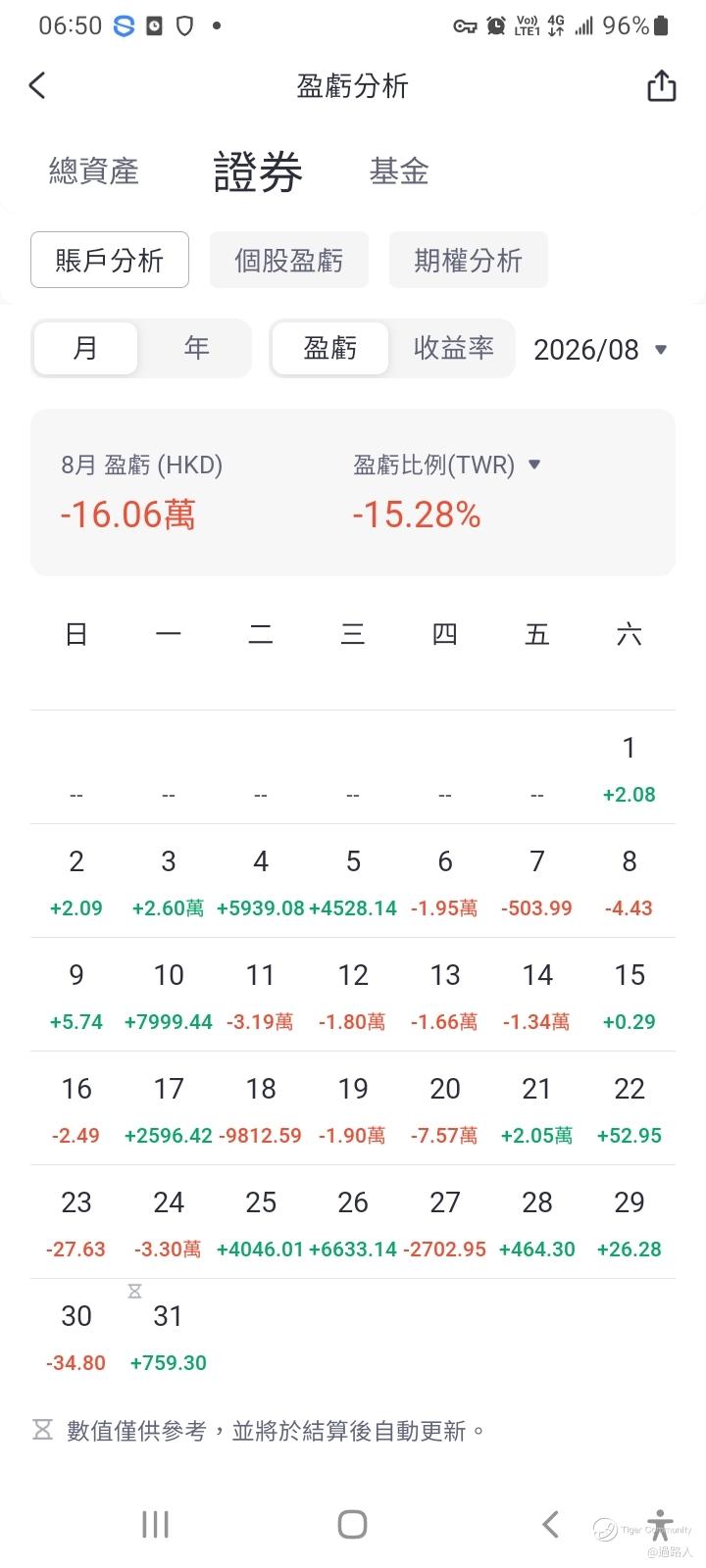Select the 賬戶分析 chip
706x1568 pixels.
110,260
